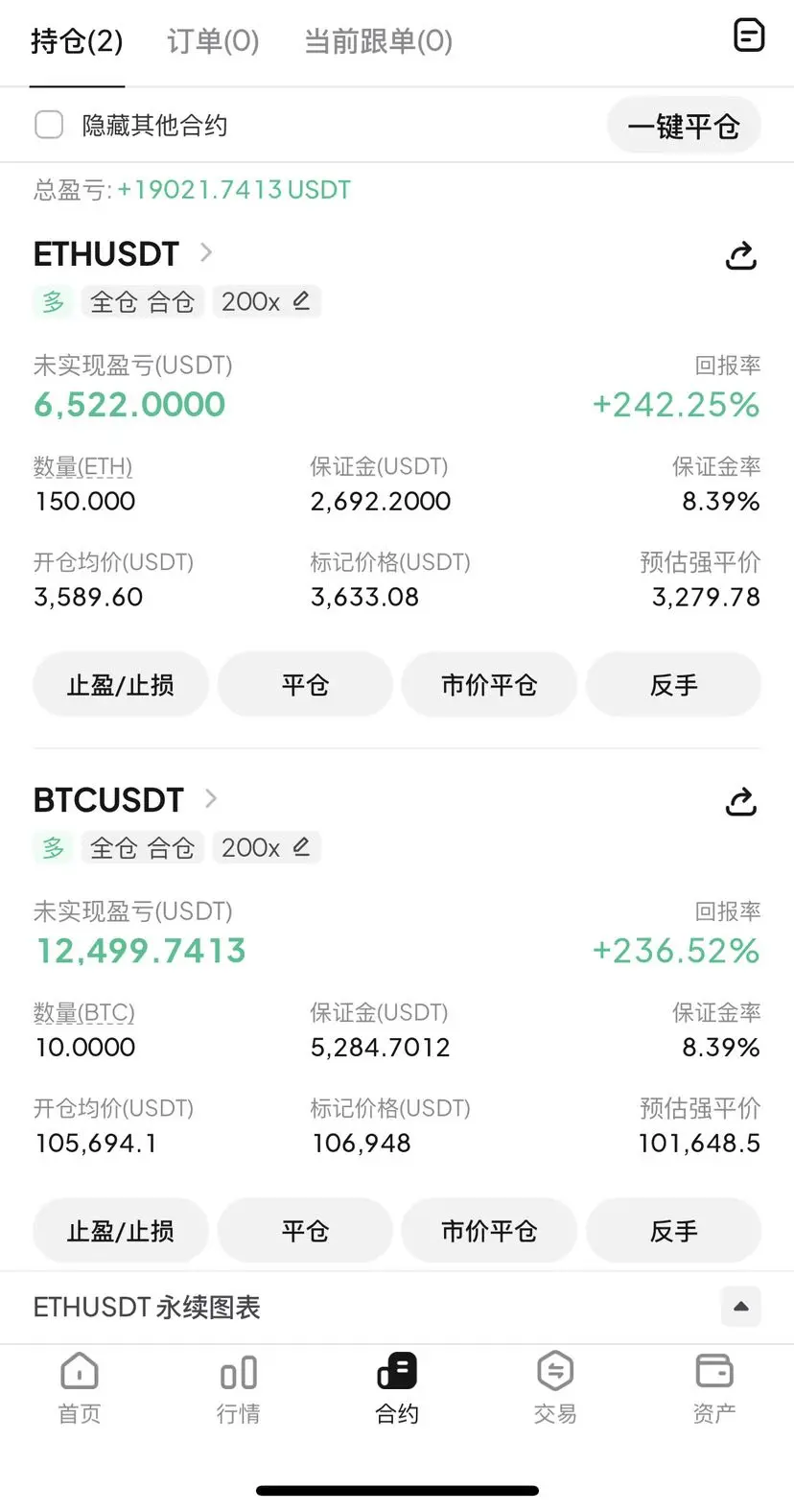Screen dimensions: 794x1512
Task: Tap 市价平仓 for the BTCUSDT position
Action: pyautogui.click(x=489, y=1231)
